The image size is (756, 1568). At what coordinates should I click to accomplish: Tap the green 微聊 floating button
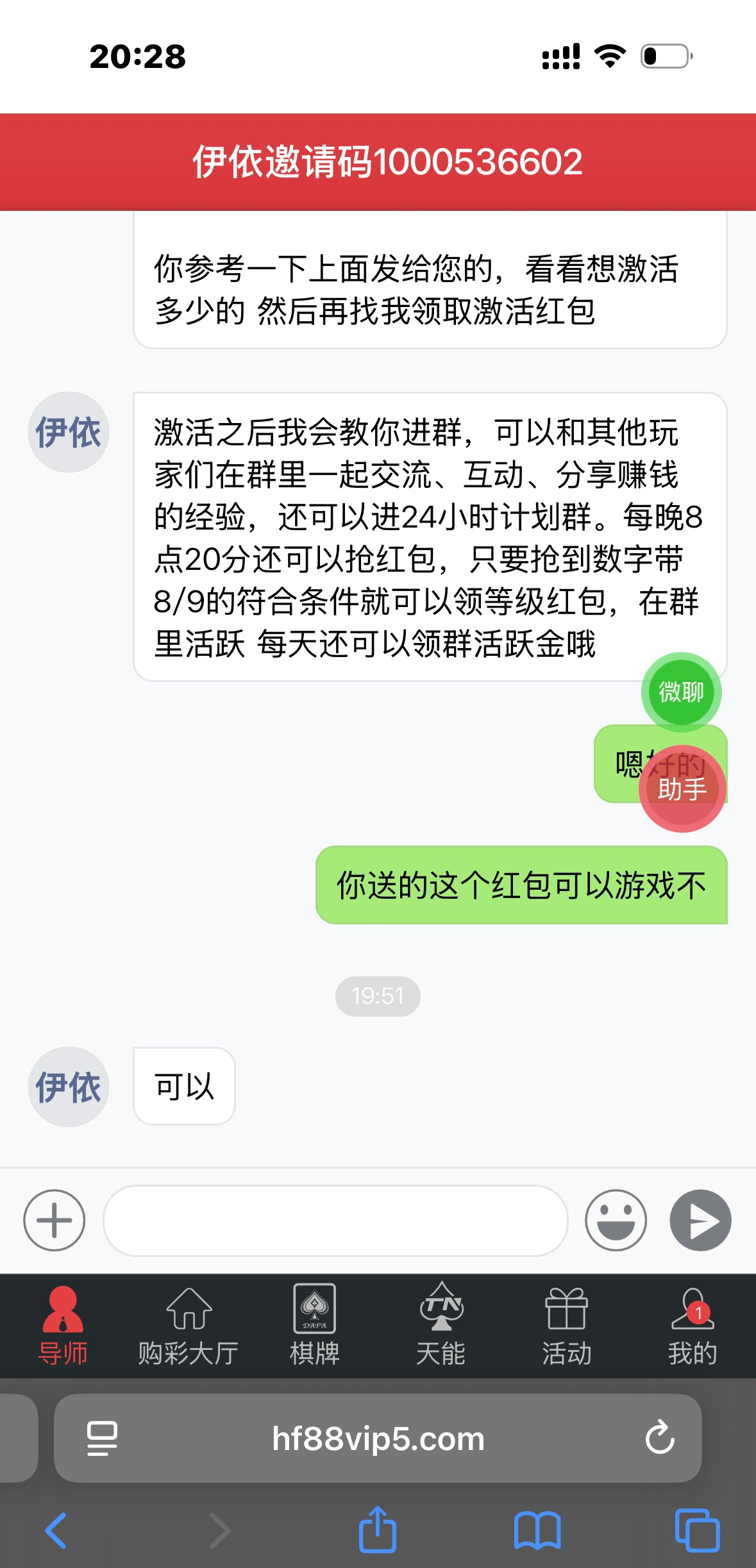[681, 692]
